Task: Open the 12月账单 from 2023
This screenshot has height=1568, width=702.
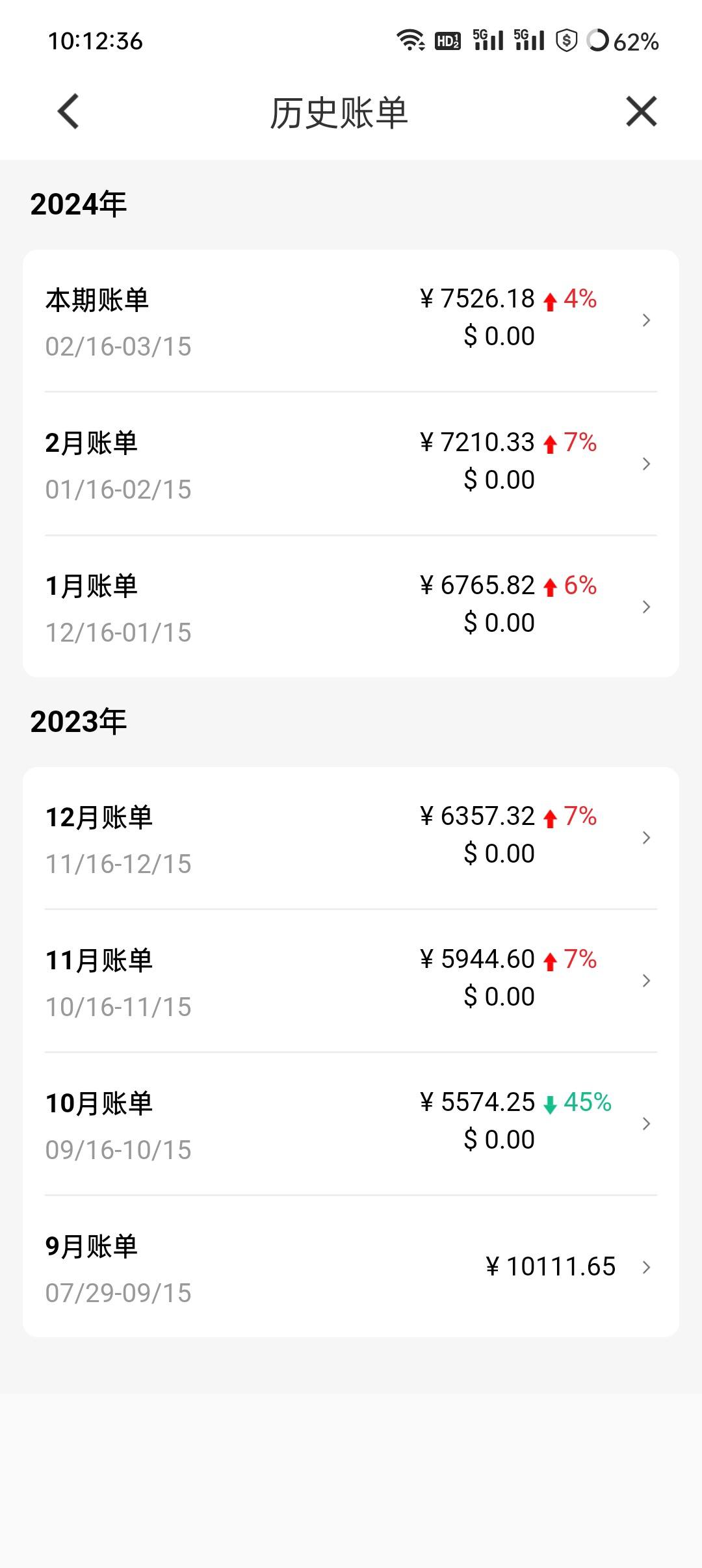Action: (351, 838)
